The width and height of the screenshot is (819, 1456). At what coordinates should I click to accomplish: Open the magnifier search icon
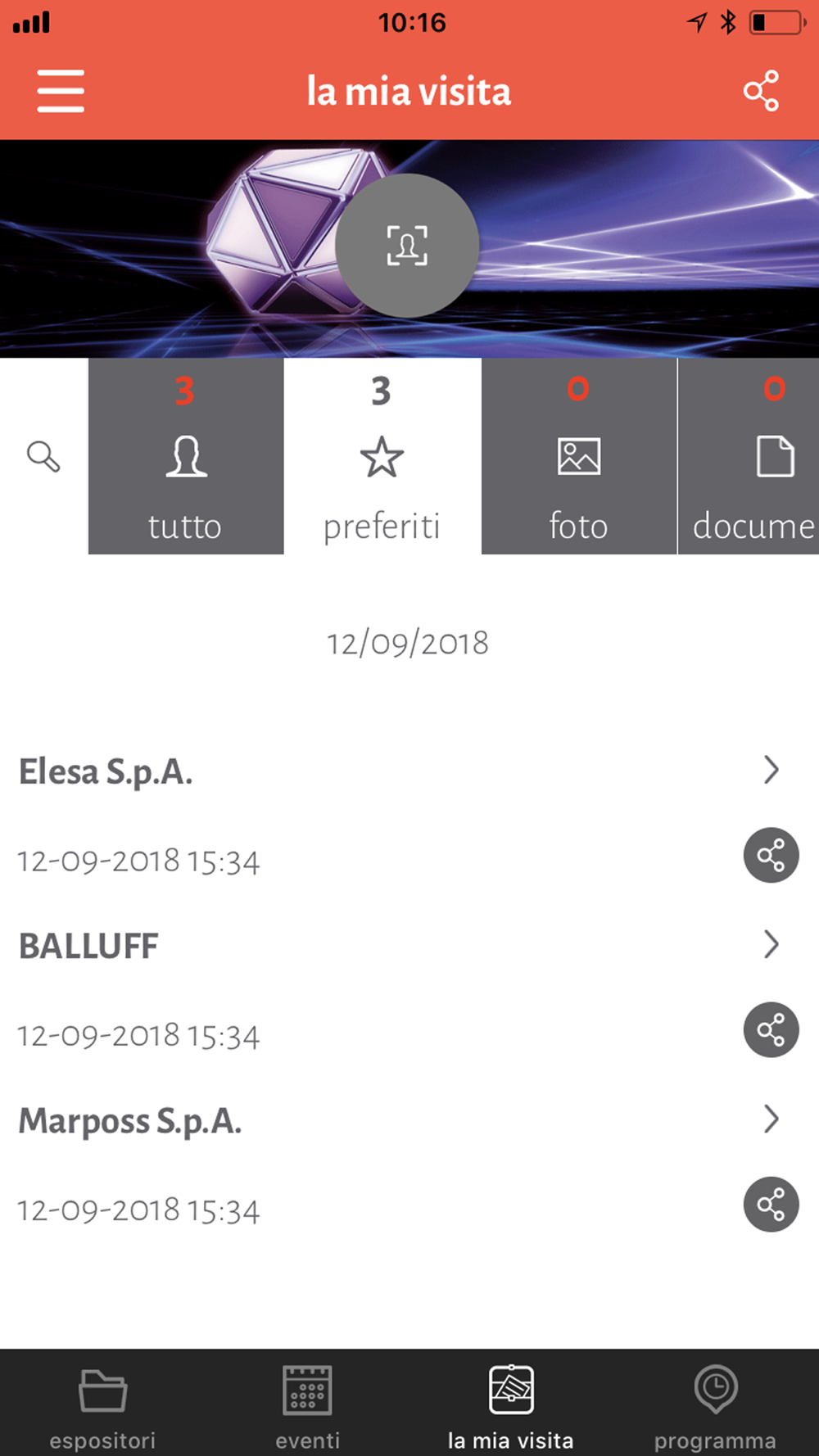(43, 456)
